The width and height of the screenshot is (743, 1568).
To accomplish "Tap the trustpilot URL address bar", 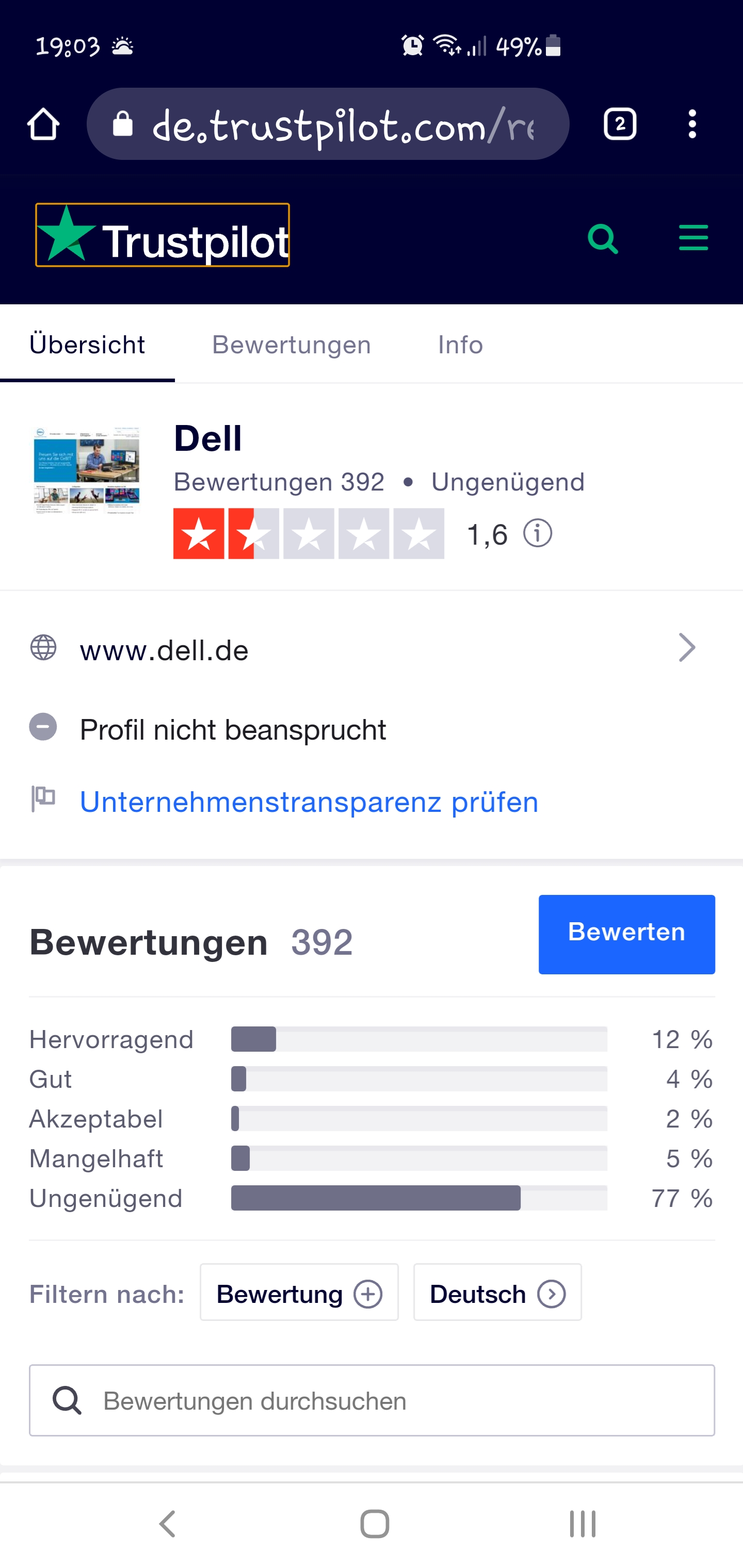I will [328, 124].
